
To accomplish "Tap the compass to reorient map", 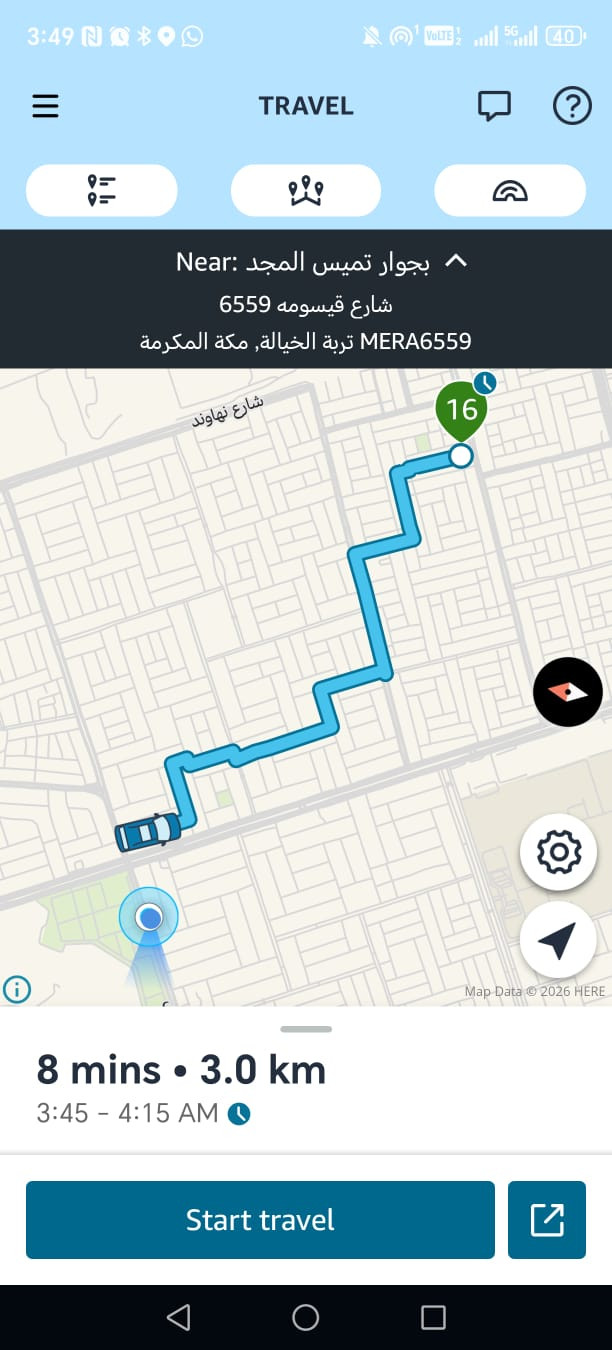I will click(x=567, y=691).
